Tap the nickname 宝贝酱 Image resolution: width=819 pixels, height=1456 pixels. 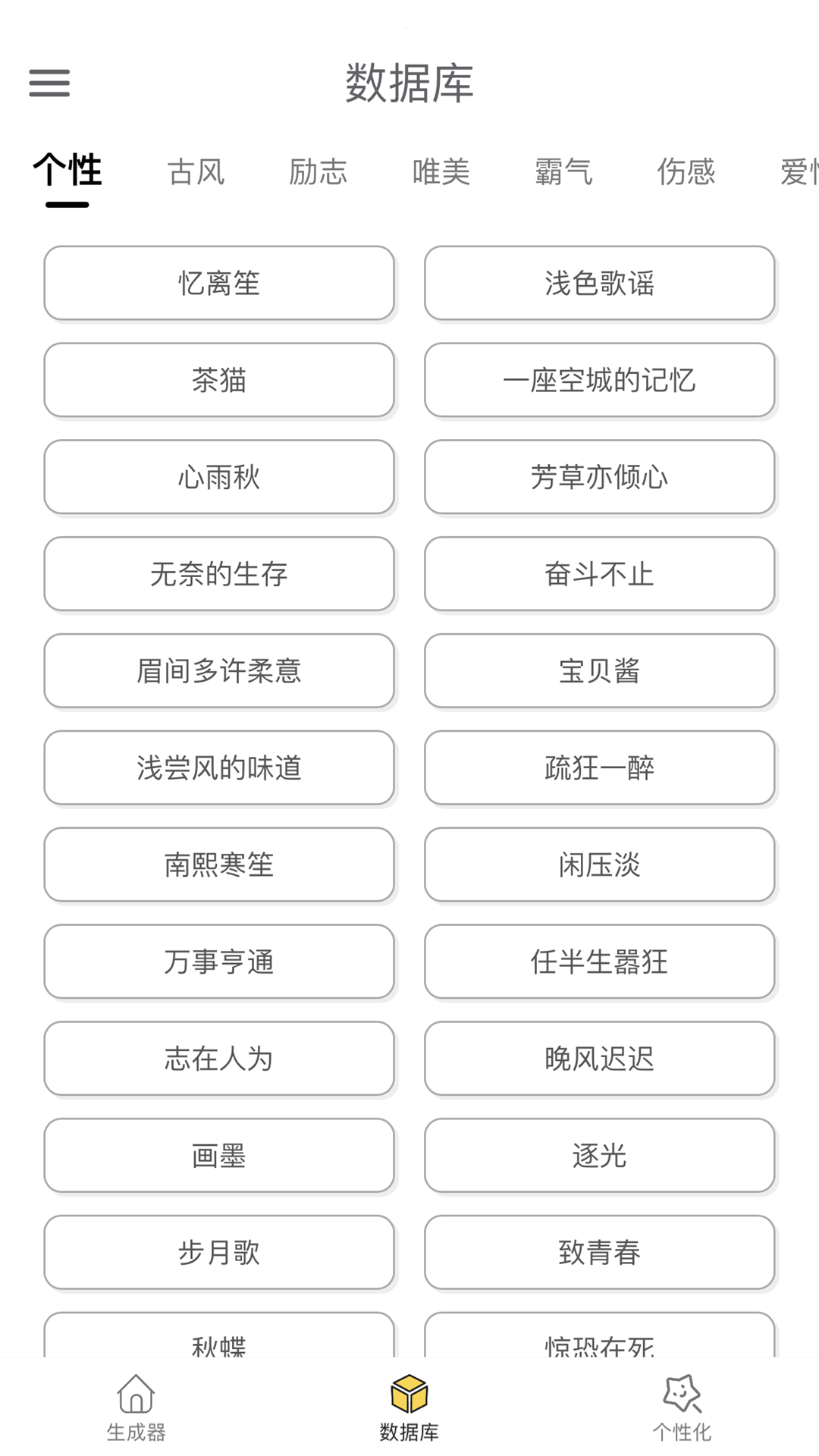[x=599, y=671]
